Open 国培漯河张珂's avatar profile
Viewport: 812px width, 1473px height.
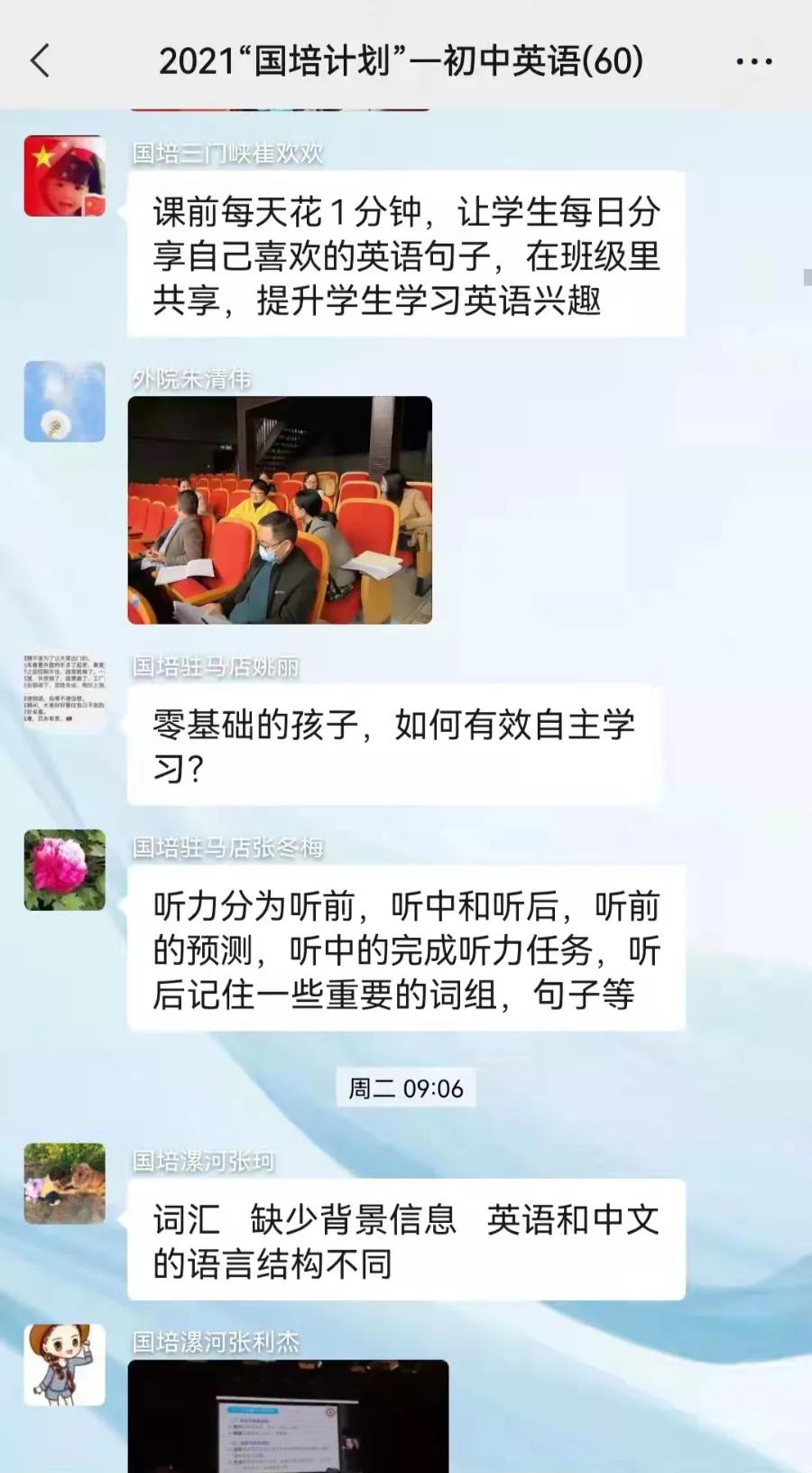64,1183
